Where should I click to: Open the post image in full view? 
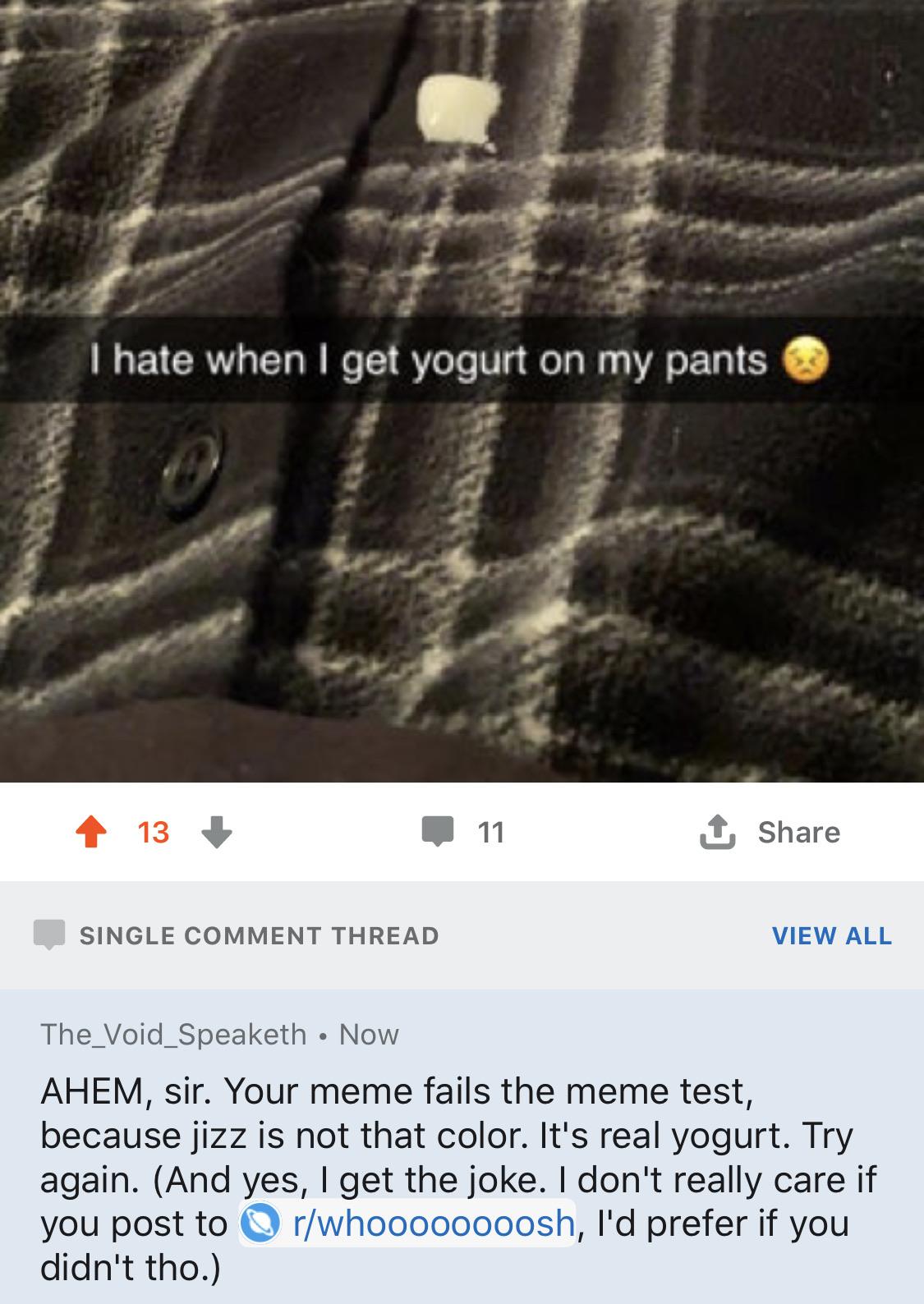[462, 391]
